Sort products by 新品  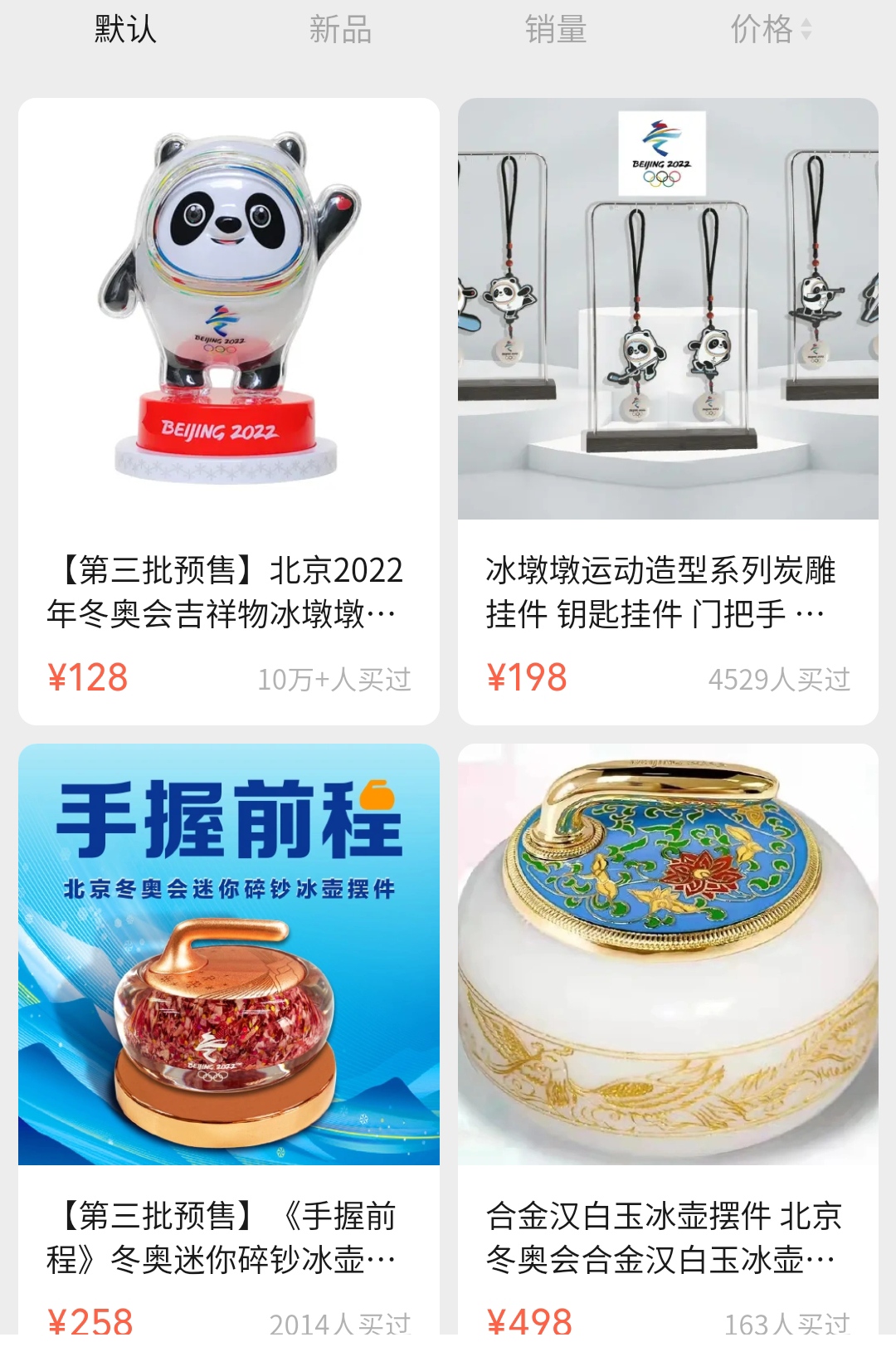tap(340, 30)
